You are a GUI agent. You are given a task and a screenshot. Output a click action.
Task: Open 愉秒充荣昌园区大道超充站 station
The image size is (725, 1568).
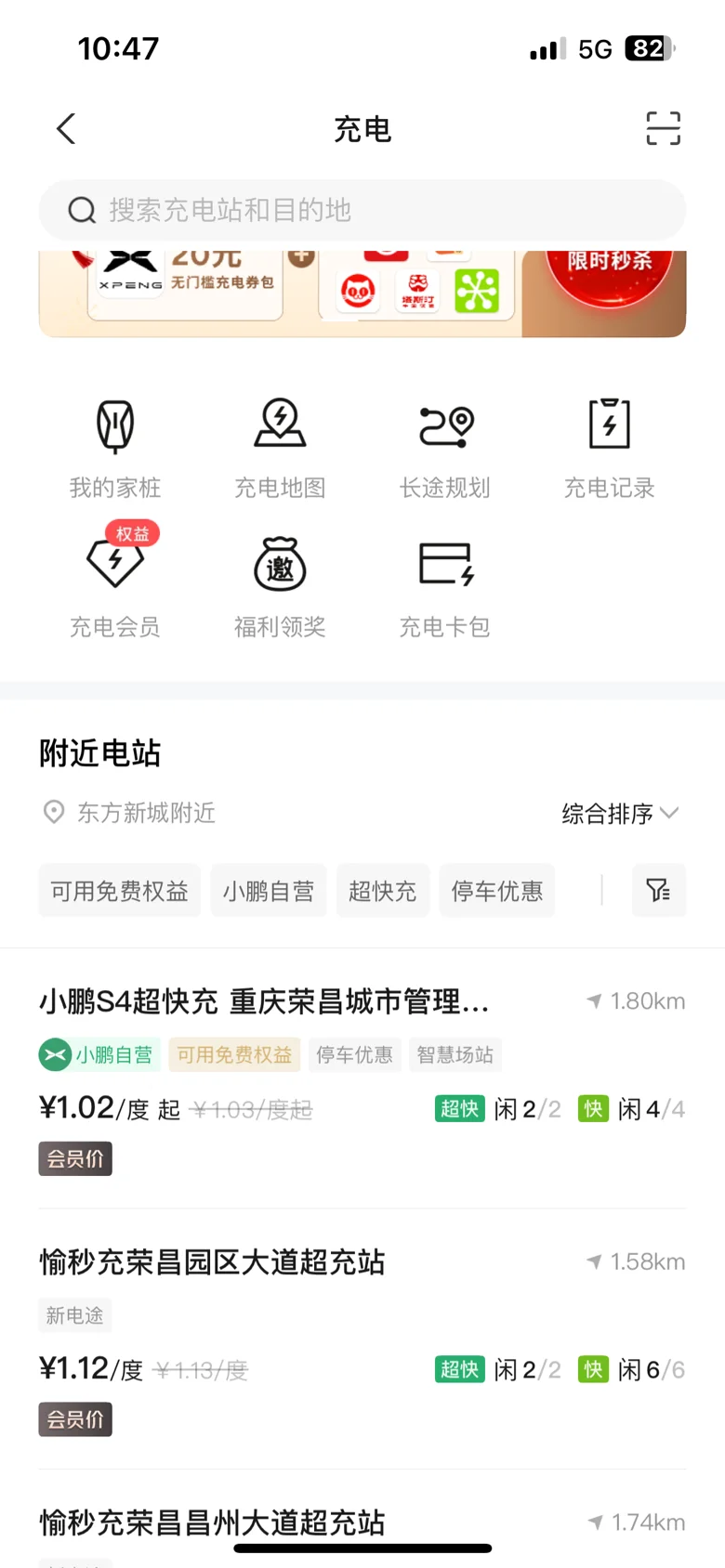pos(212,1262)
